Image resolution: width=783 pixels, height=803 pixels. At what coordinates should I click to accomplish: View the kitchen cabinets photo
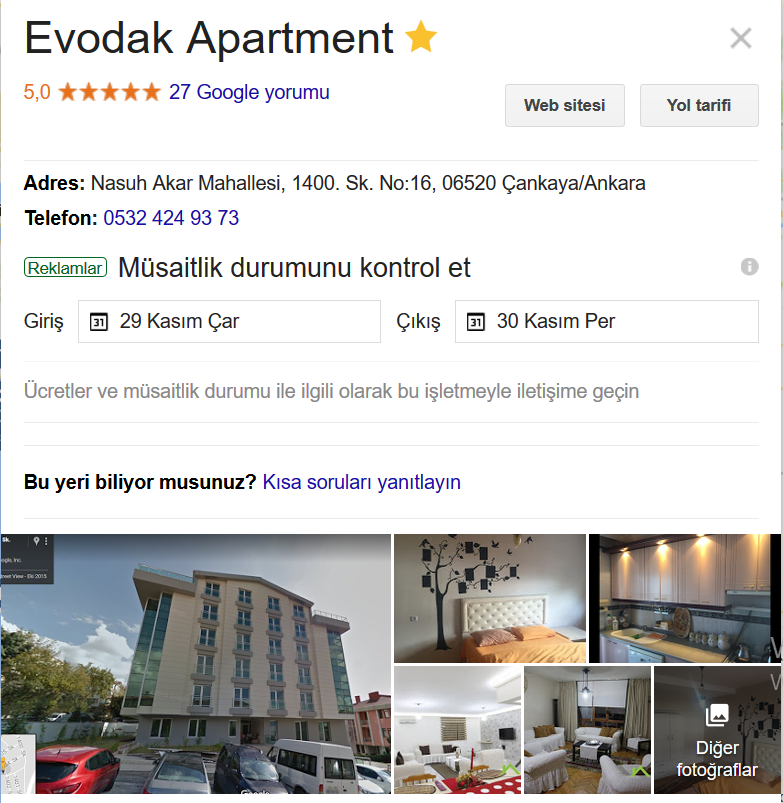click(x=684, y=598)
